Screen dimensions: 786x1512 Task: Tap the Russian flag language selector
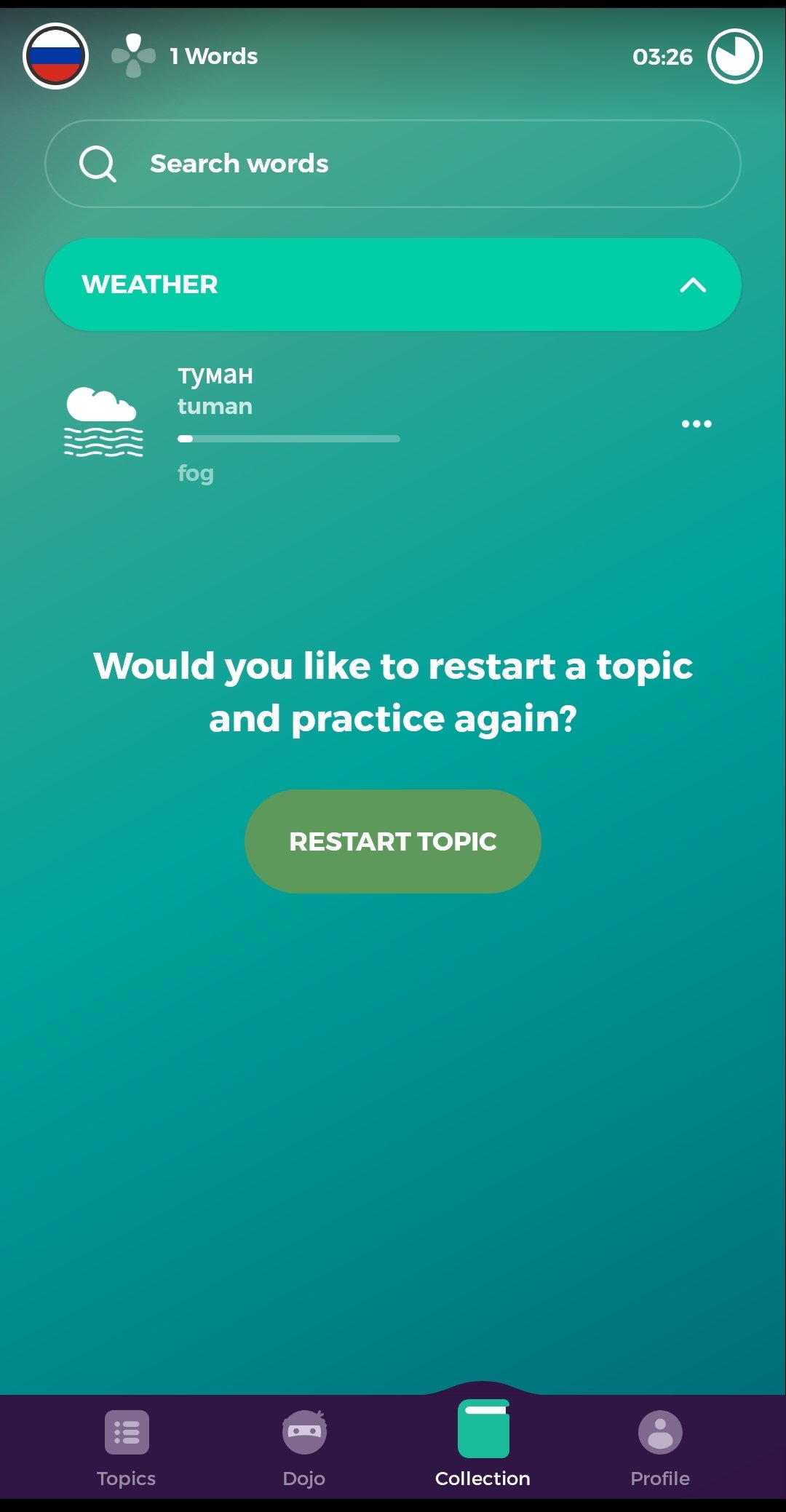pos(55,56)
